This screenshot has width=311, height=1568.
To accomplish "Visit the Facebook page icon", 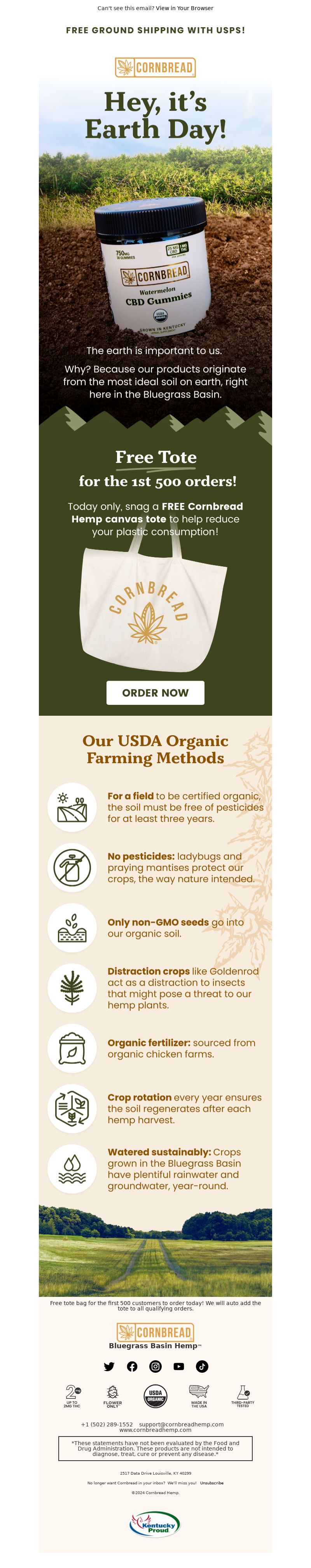I will click(132, 1367).
